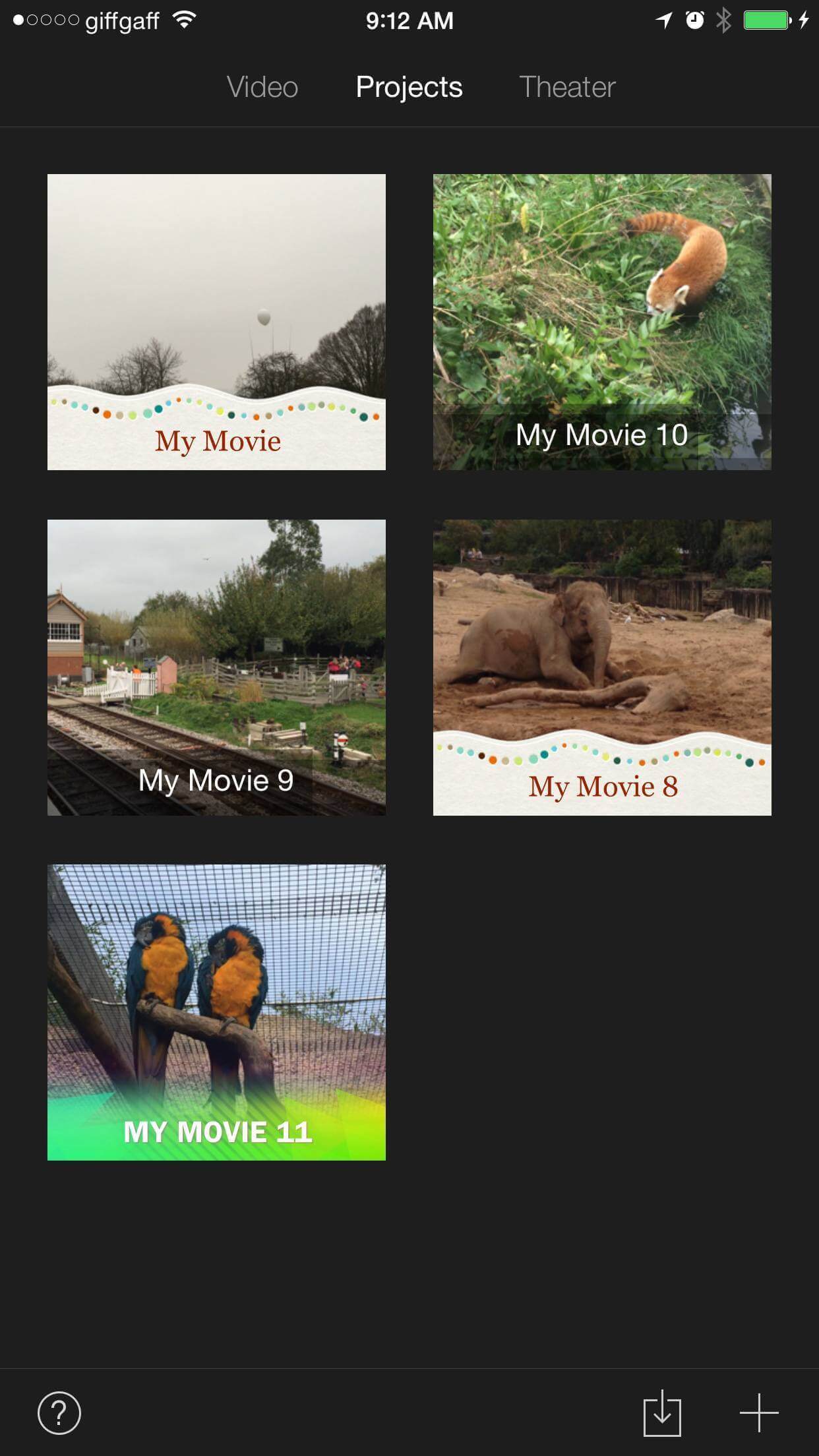The width and height of the screenshot is (819, 1456).
Task: Open the My Movie 10 project
Action: [x=602, y=322]
